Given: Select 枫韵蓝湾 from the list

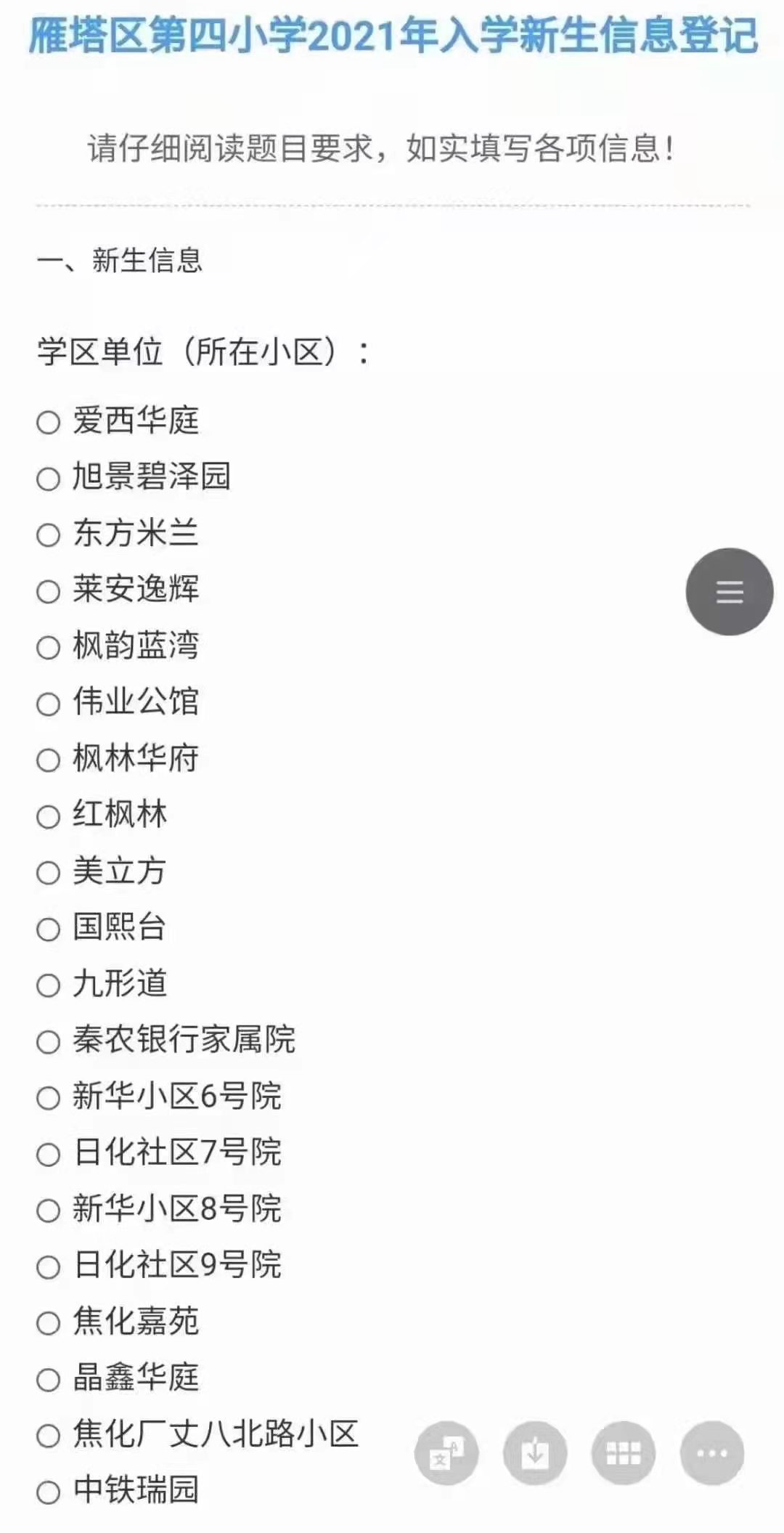Looking at the screenshot, I should click(x=49, y=647).
